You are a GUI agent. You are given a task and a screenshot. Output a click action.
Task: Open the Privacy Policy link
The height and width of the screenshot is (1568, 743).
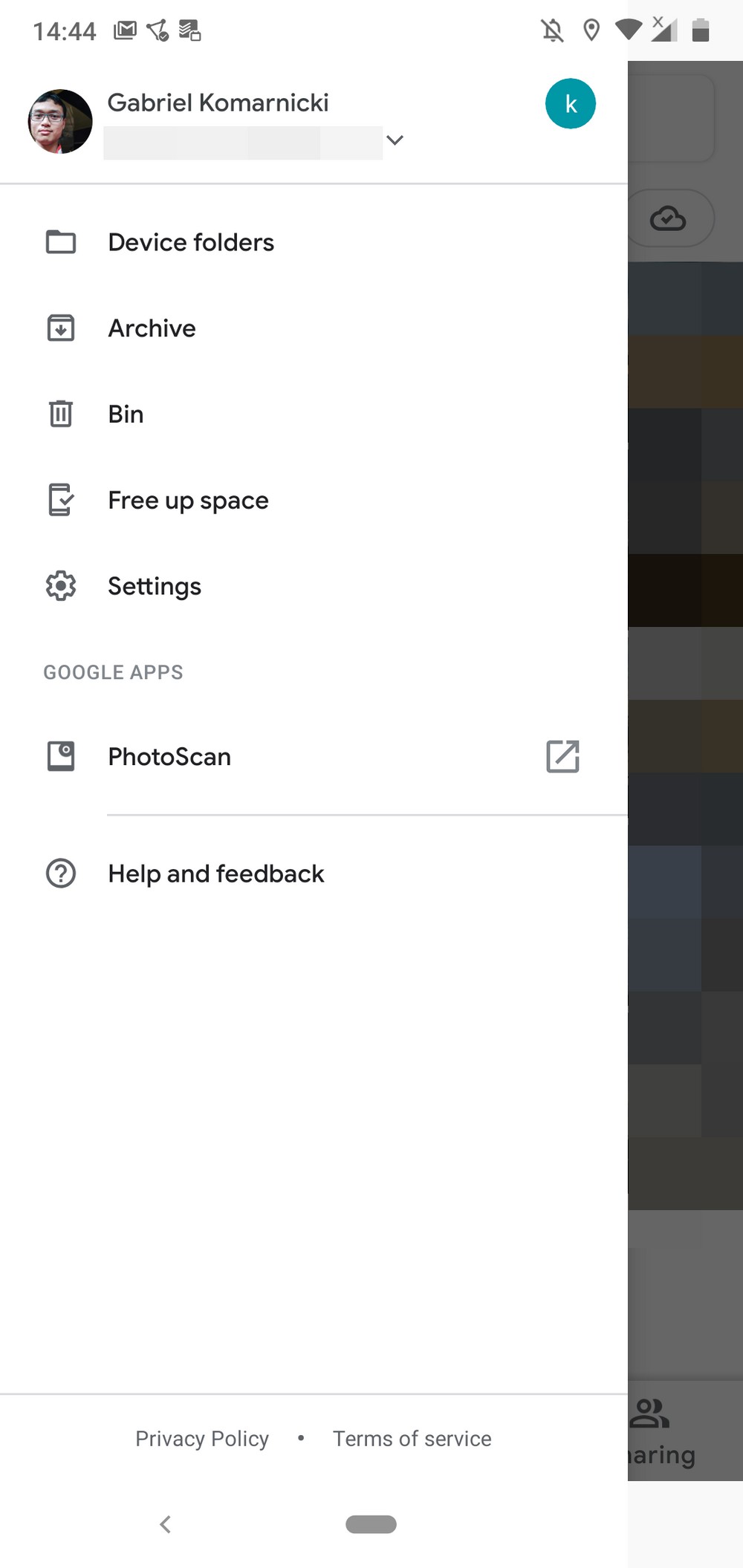pyautogui.click(x=202, y=1439)
